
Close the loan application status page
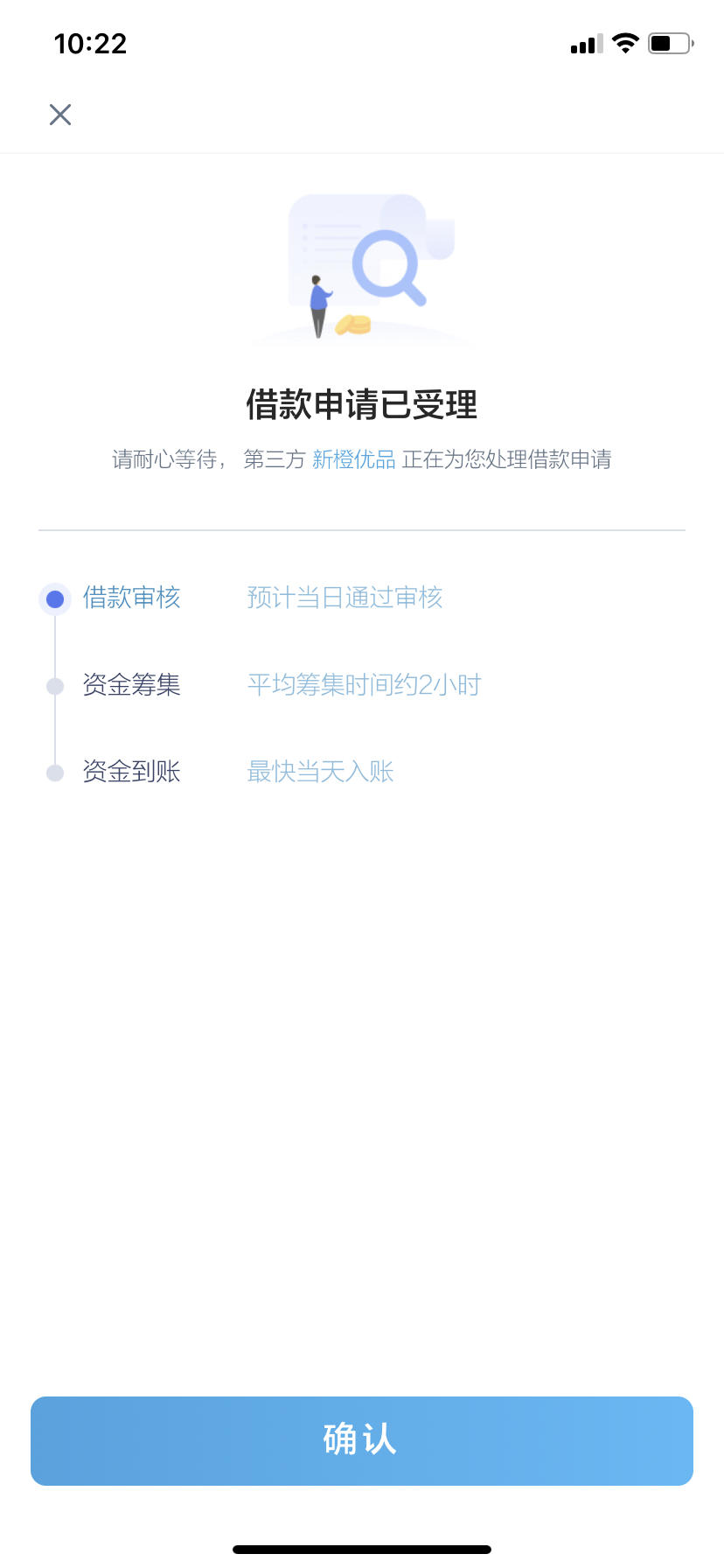[59, 115]
